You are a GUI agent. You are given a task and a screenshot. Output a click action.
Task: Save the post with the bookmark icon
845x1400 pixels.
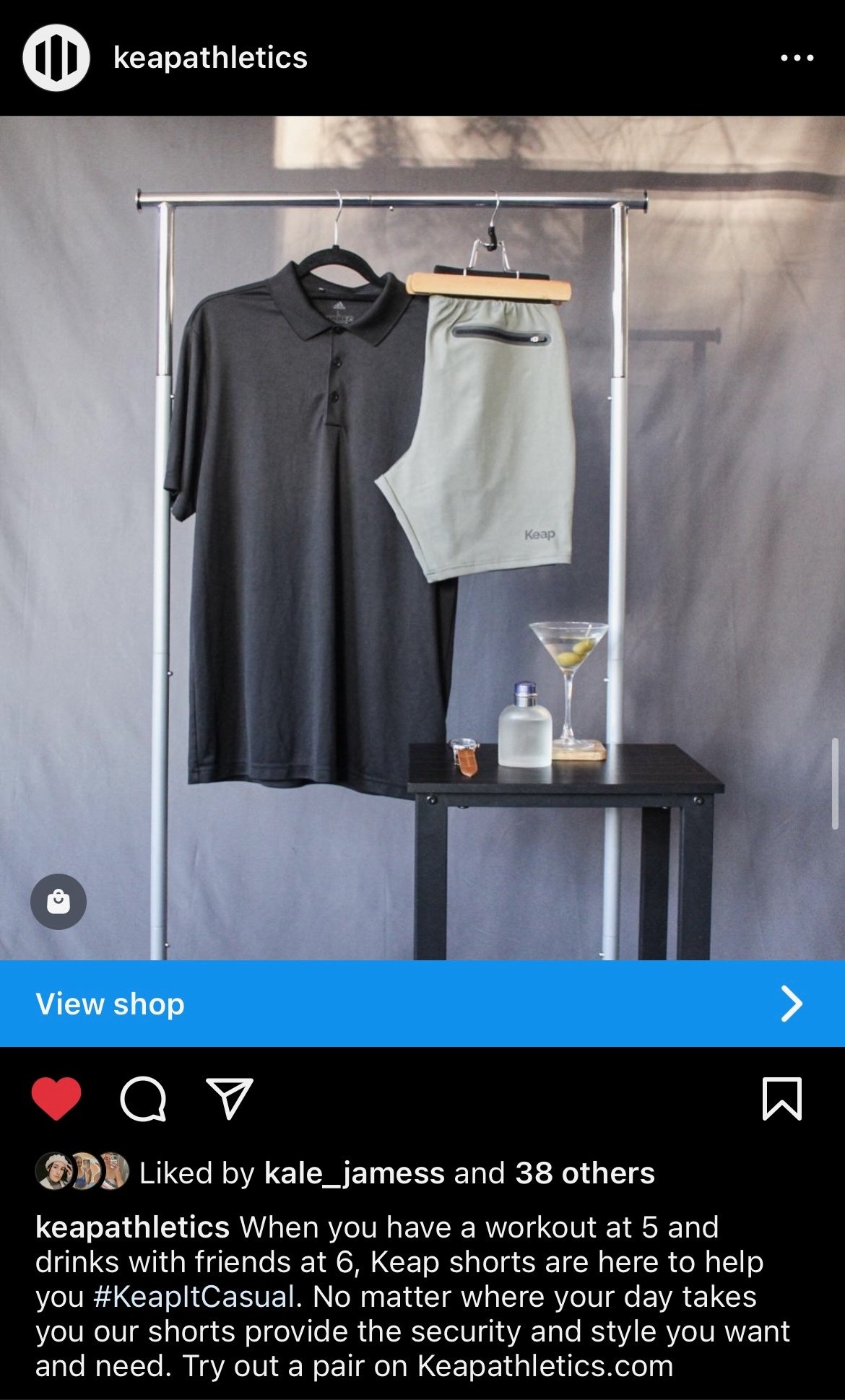(782, 1098)
